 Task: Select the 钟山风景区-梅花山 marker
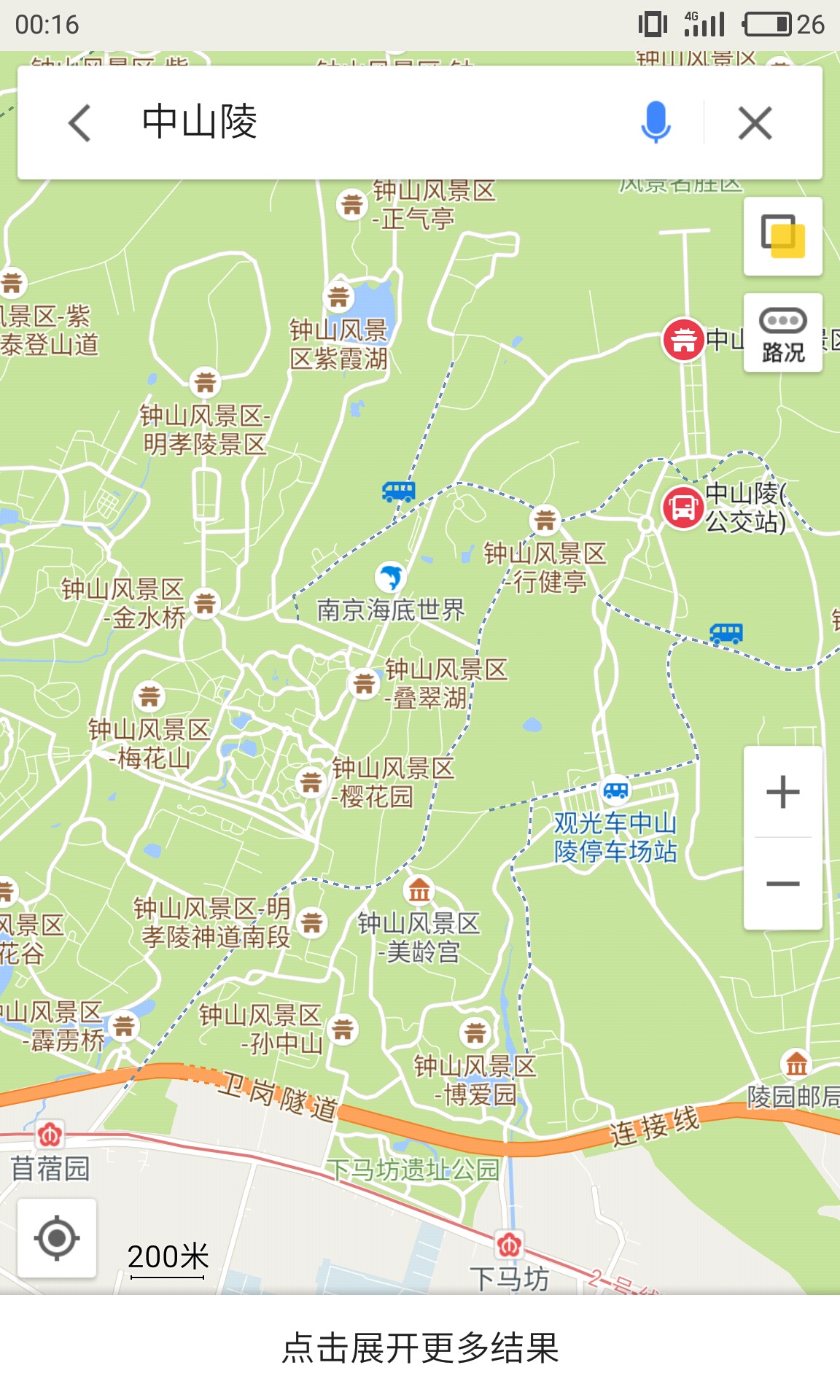[x=149, y=696]
